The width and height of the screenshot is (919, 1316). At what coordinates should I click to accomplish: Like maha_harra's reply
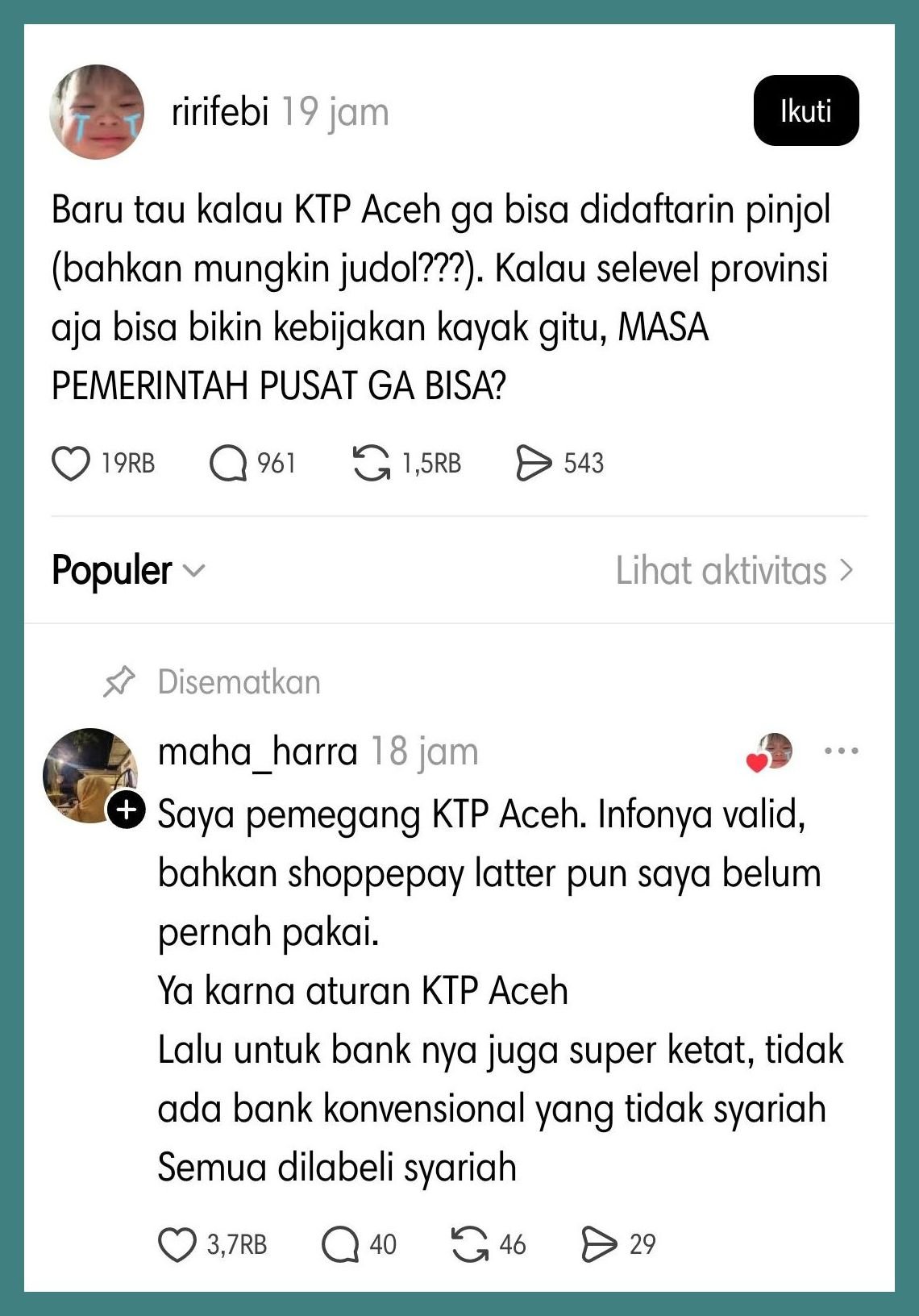click(x=177, y=1244)
